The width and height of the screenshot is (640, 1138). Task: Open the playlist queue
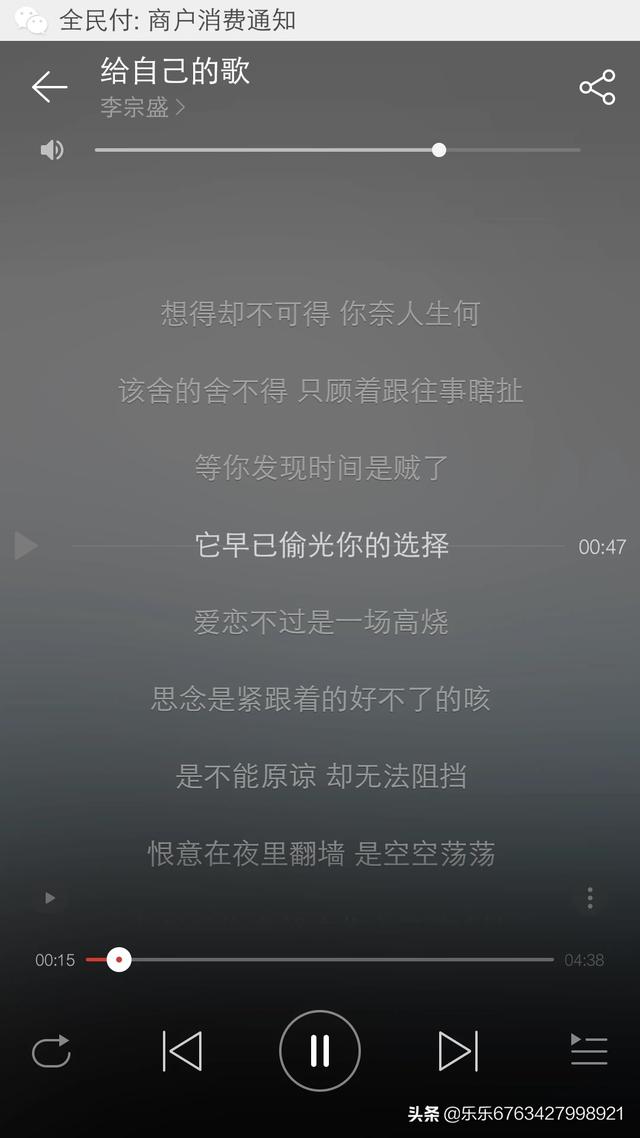coord(589,1050)
